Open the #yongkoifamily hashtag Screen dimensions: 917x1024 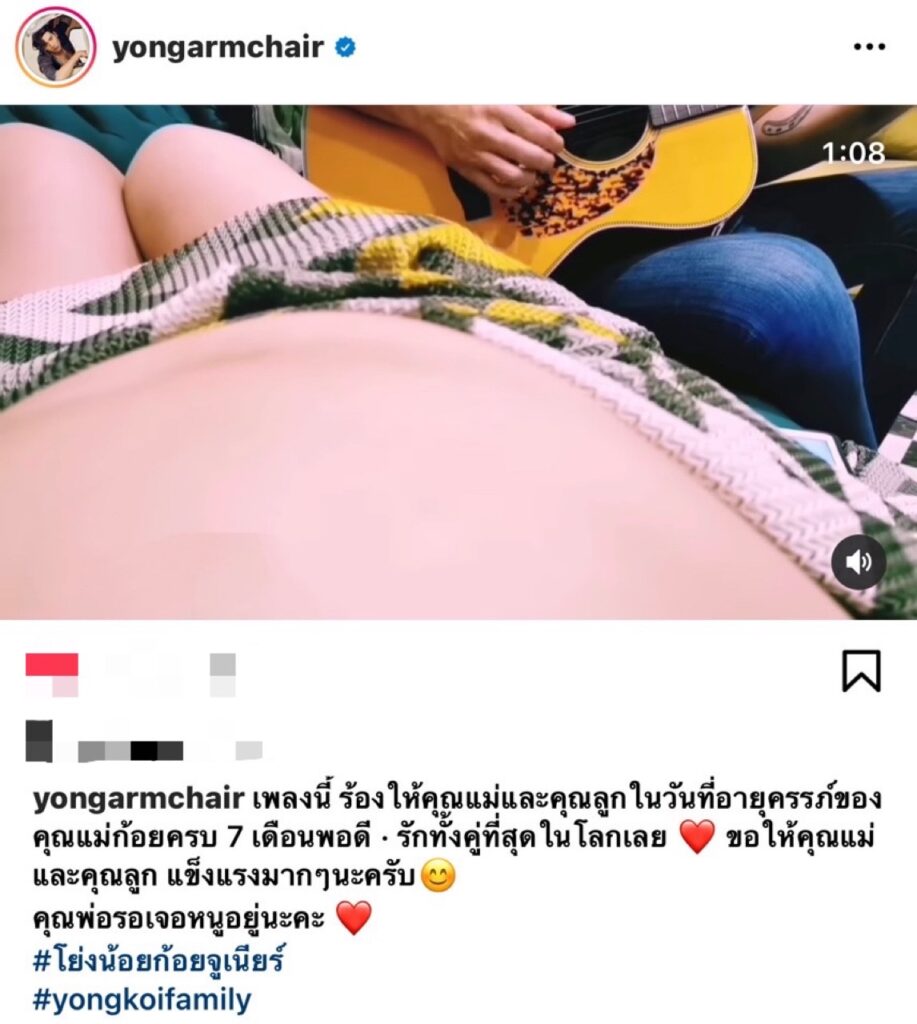click(142, 999)
